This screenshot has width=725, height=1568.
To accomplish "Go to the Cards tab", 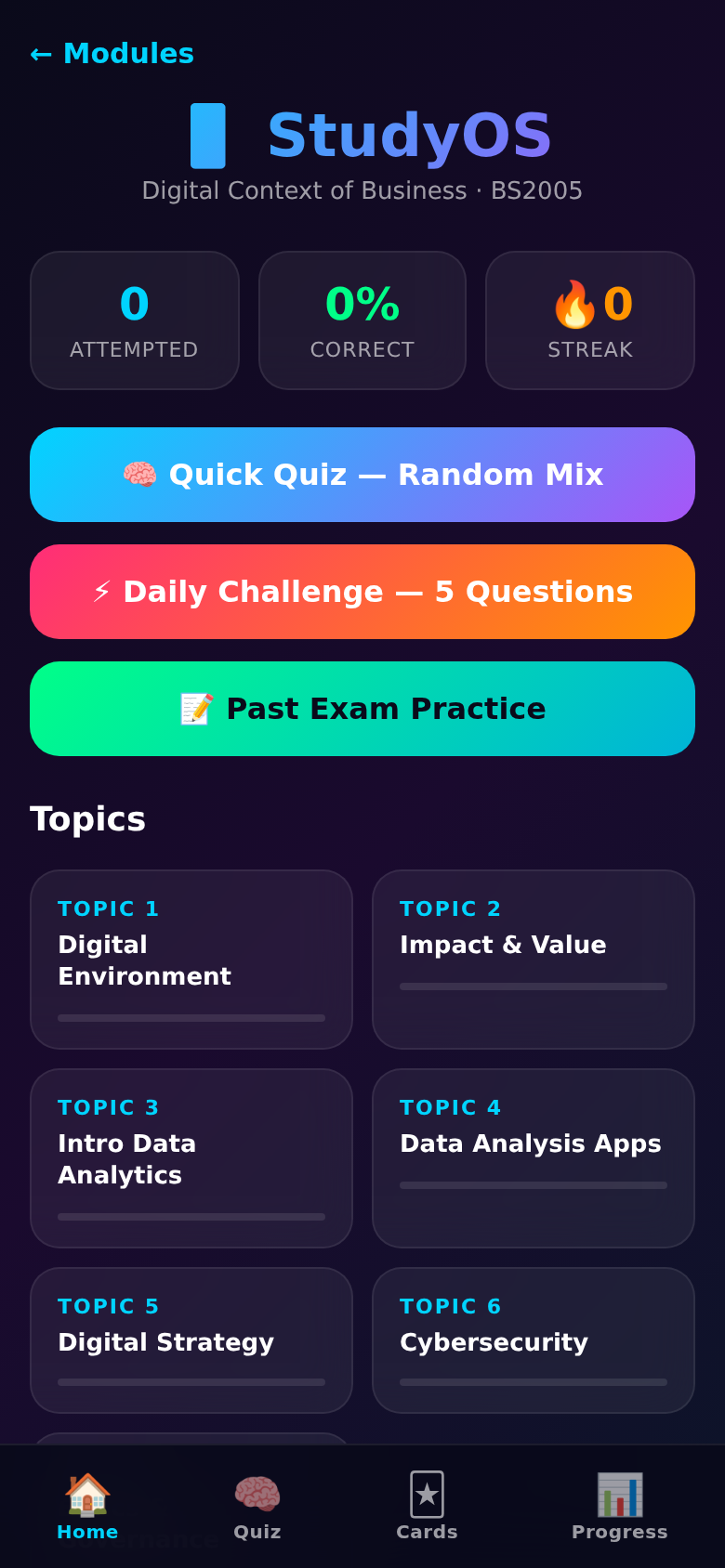I will 427,1507.
